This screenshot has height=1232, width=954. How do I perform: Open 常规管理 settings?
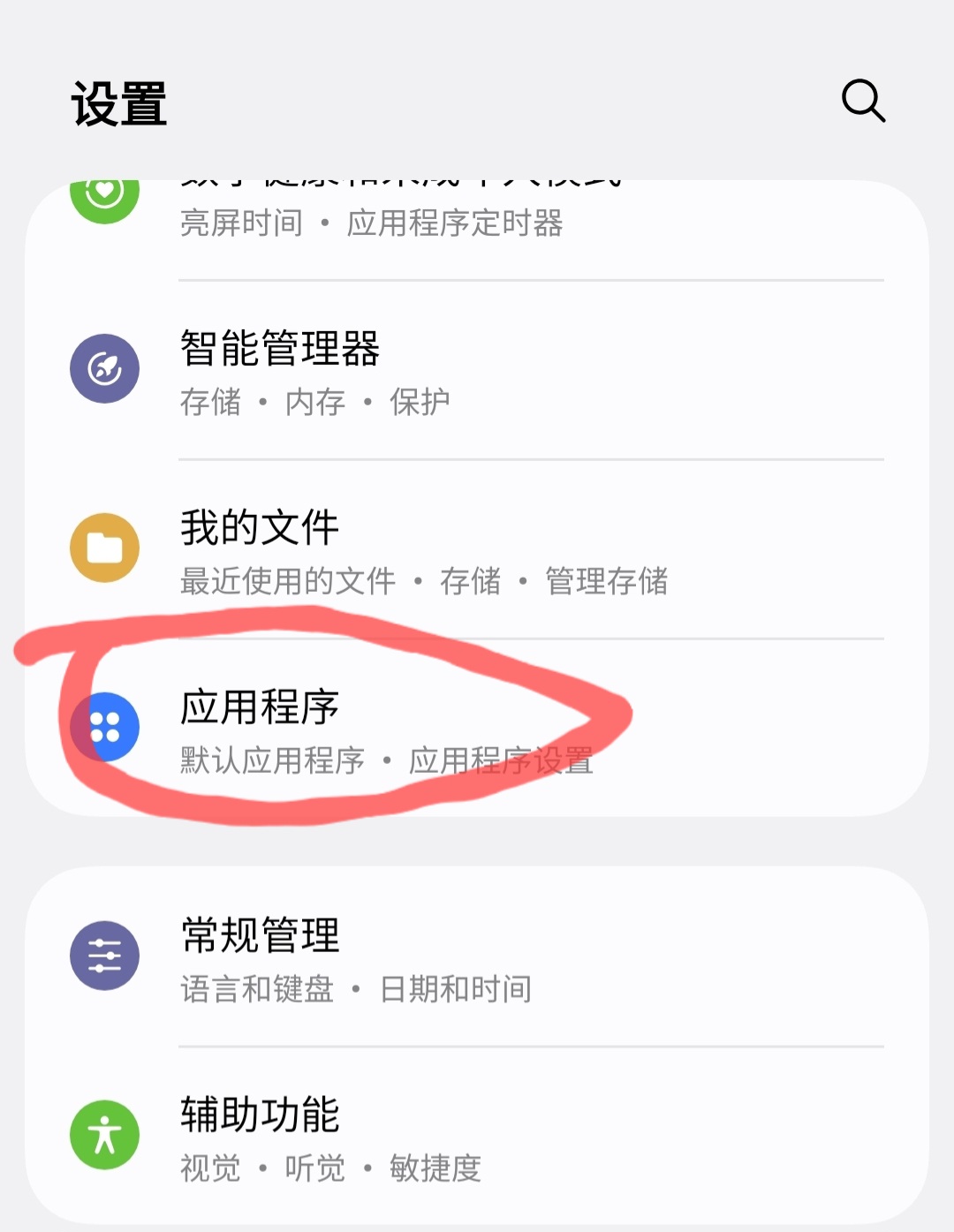click(x=477, y=957)
